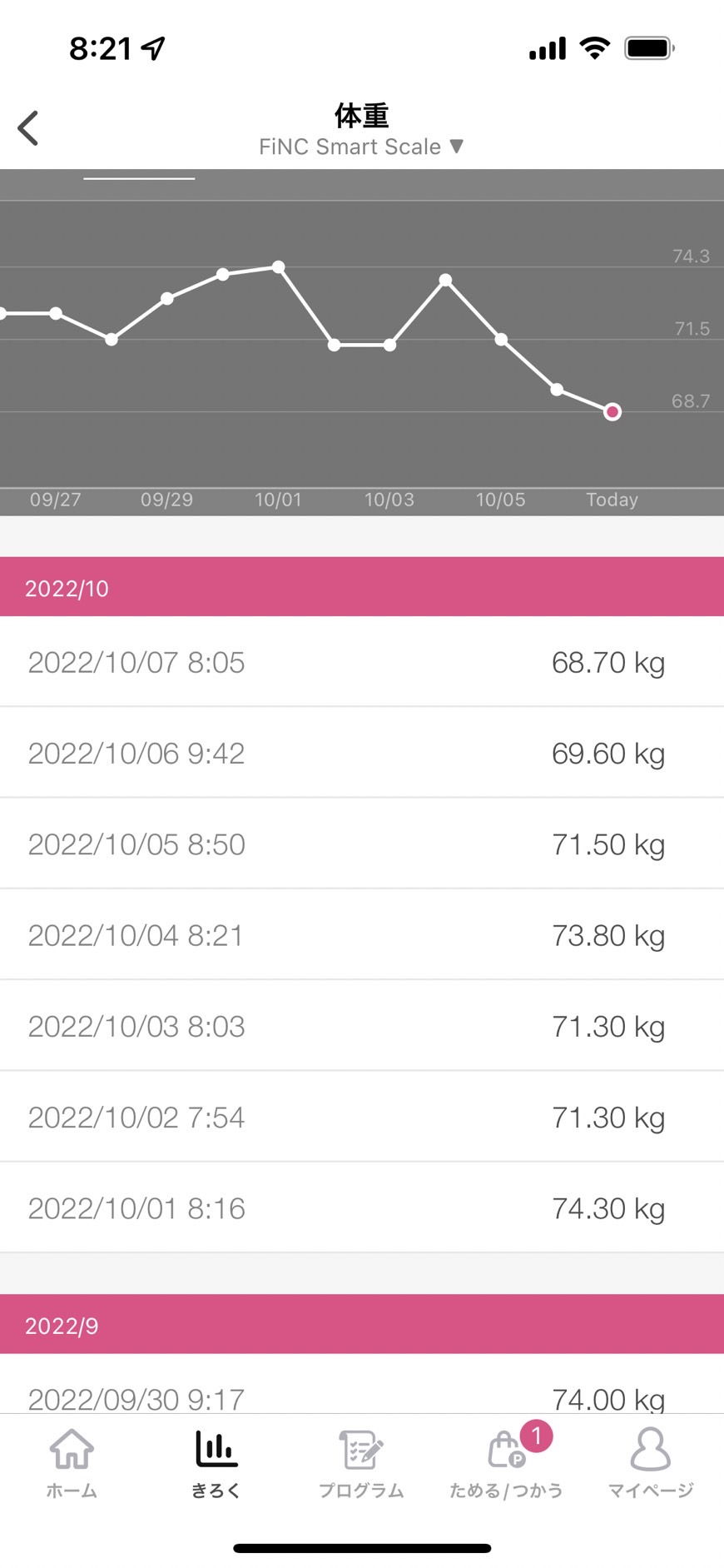Open the 2022/10/06 9:42 weight record
This screenshot has height=1568, width=724.
pyautogui.click(x=362, y=753)
